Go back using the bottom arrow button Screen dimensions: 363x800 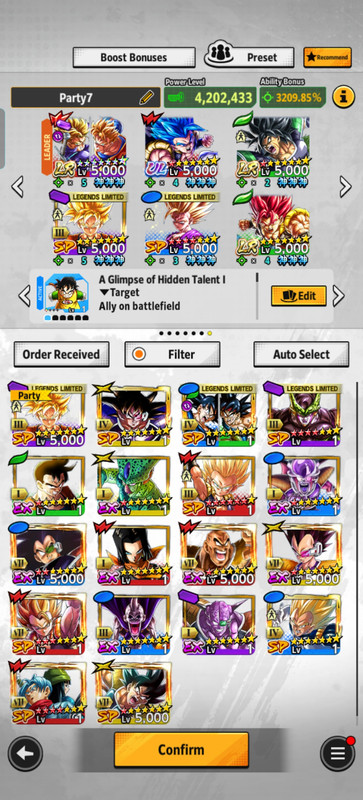click(x=25, y=754)
